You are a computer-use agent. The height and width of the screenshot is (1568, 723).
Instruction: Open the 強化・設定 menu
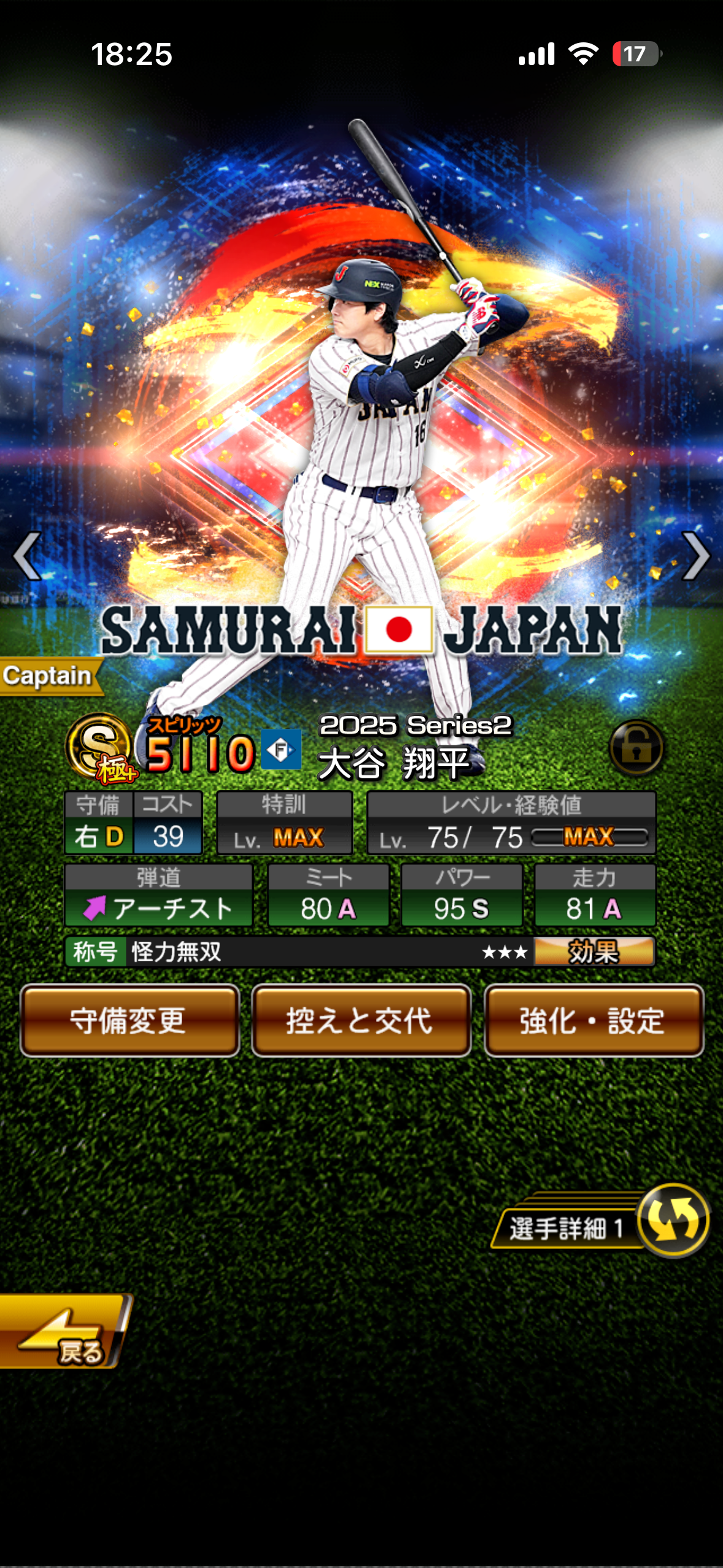pos(593,1021)
